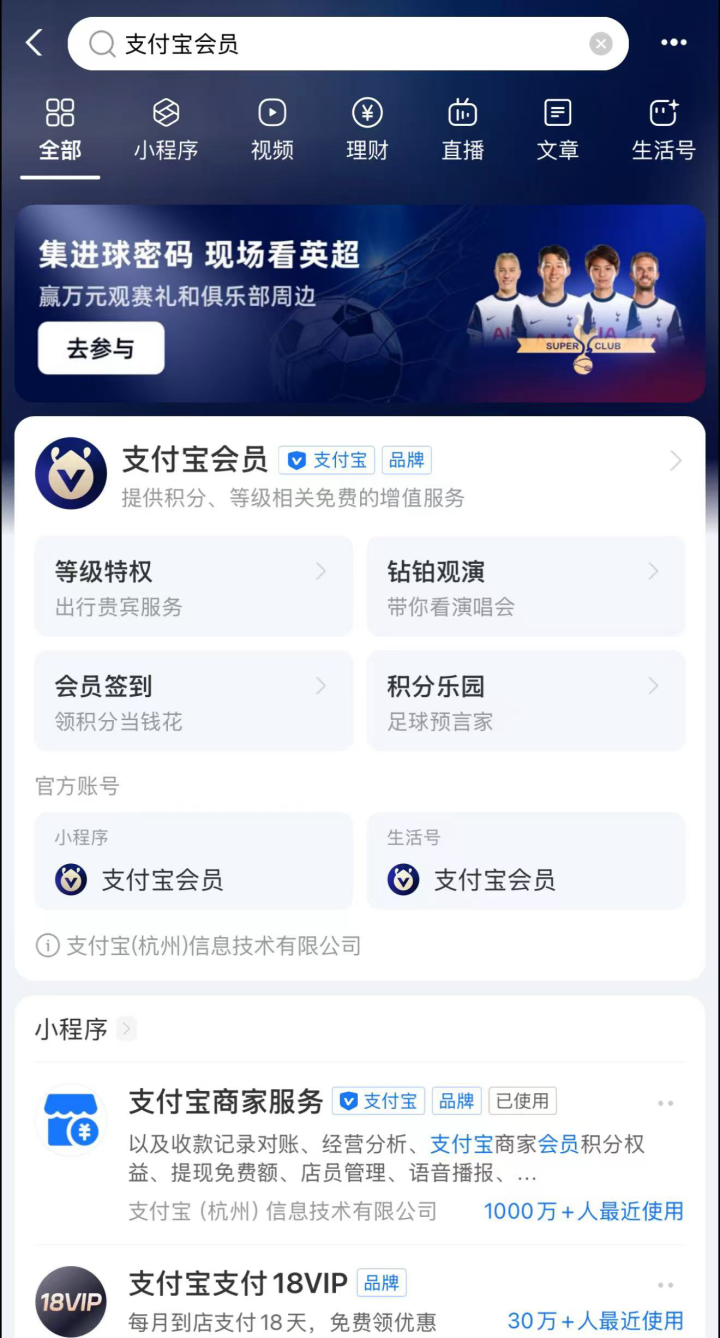The height and width of the screenshot is (1338, 720).
Task: Switch to the 小程序 tab
Action: tap(166, 130)
